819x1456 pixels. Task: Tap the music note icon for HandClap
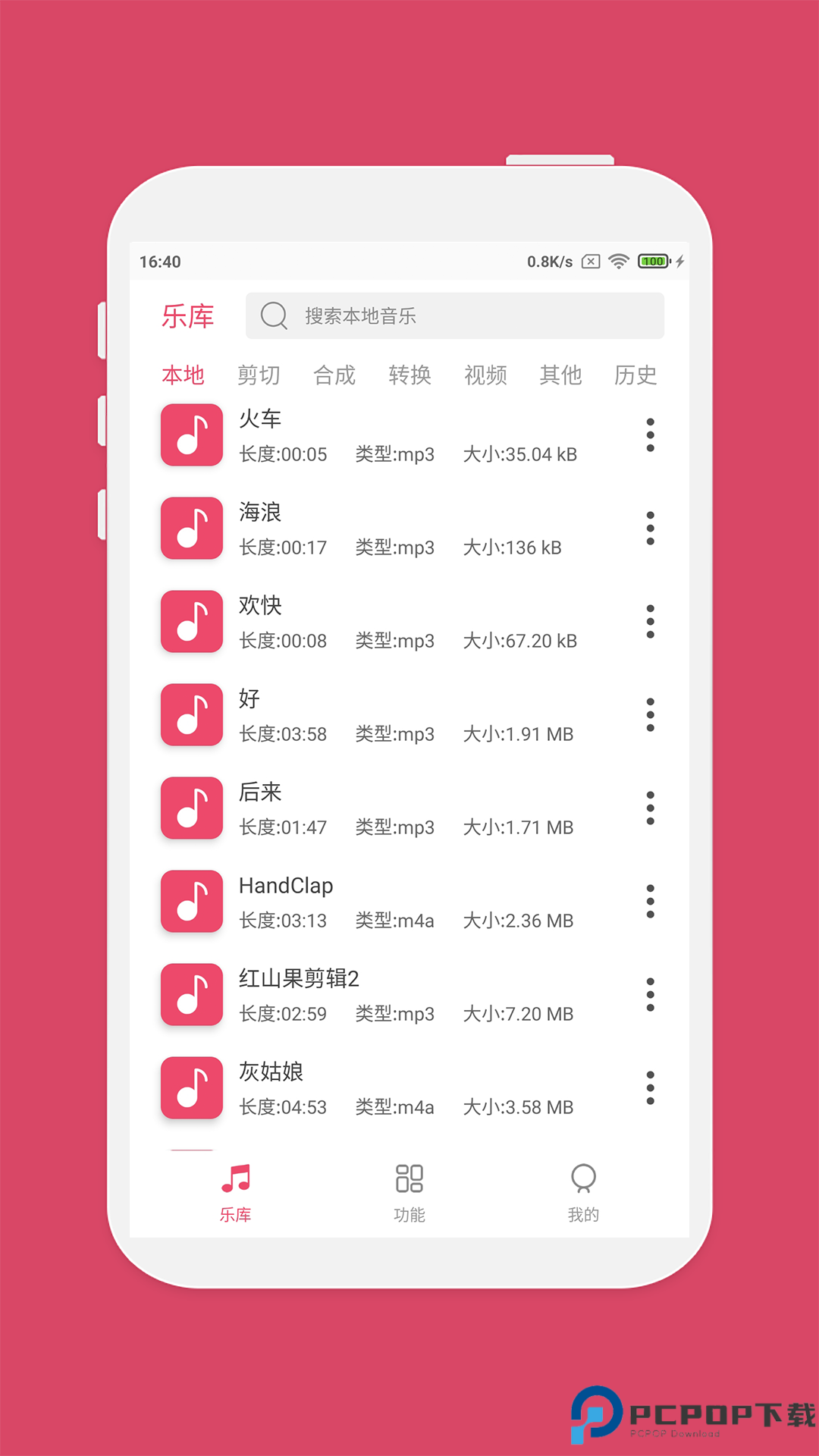coord(190,902)
